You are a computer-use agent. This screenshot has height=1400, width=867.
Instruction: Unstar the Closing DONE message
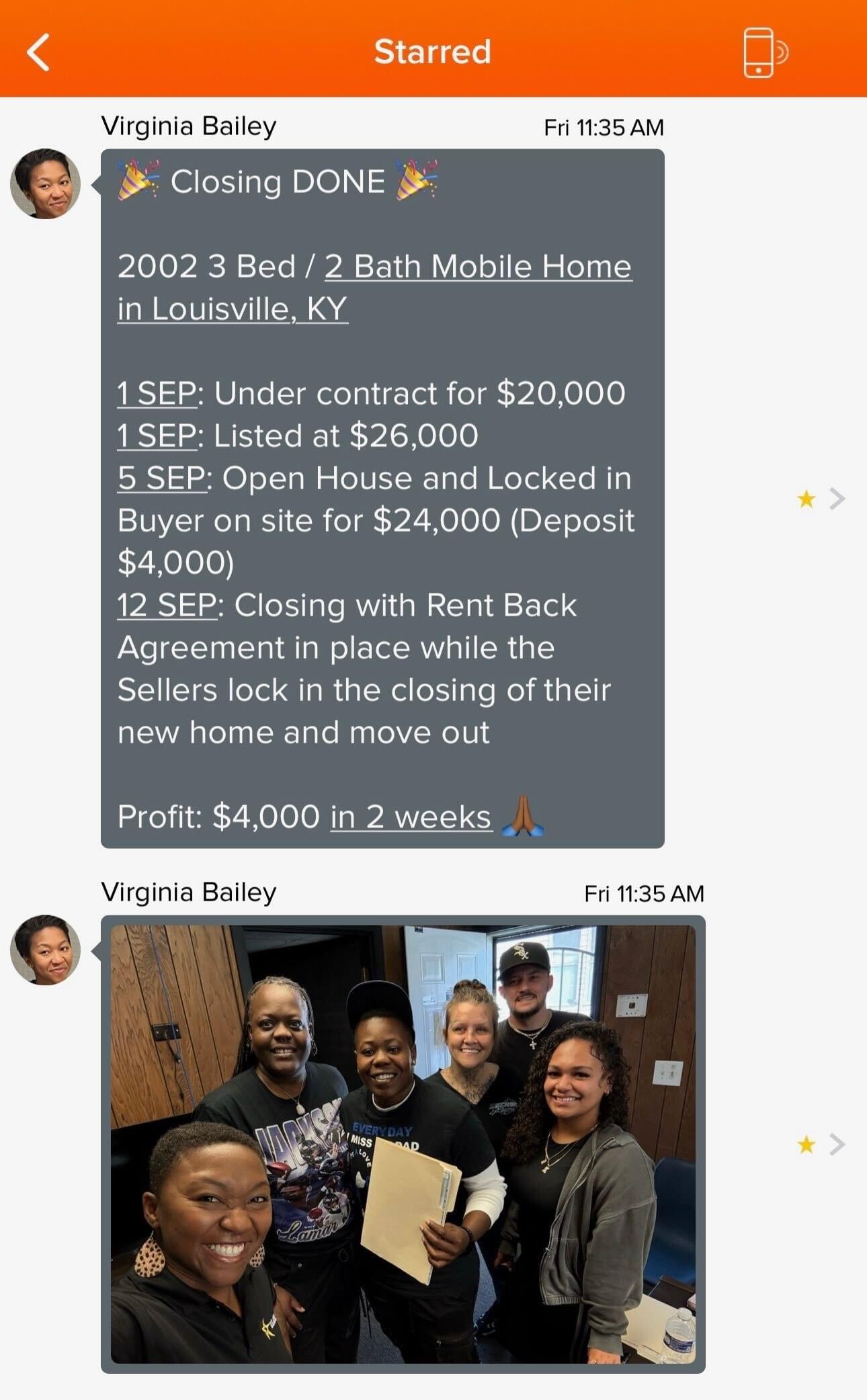pyautogui.click(x=806, y=499)
